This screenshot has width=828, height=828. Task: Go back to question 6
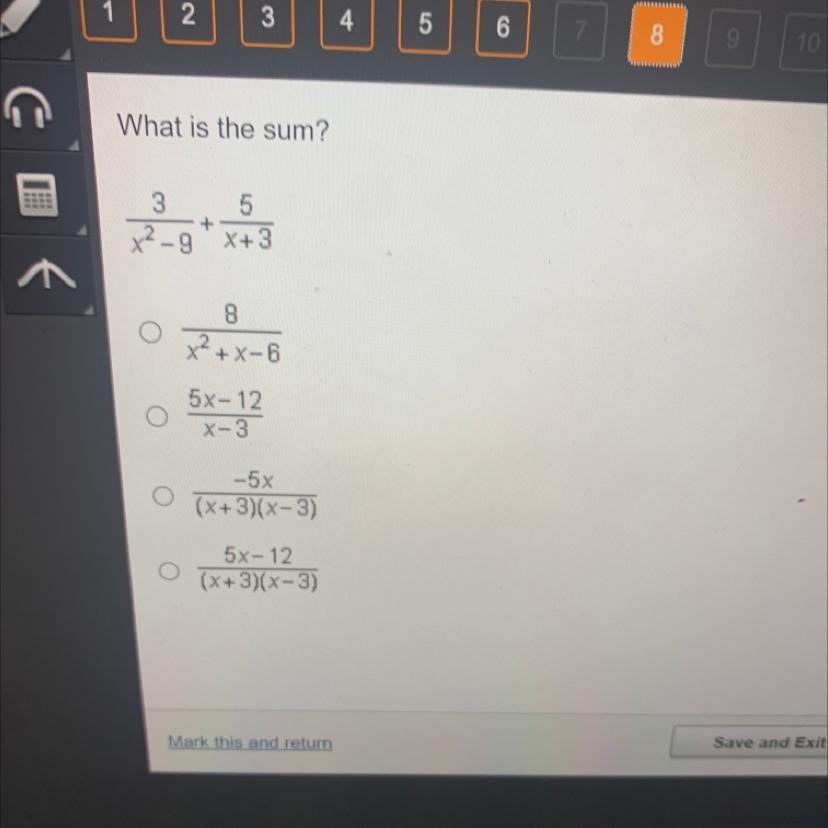coord(503,30)
